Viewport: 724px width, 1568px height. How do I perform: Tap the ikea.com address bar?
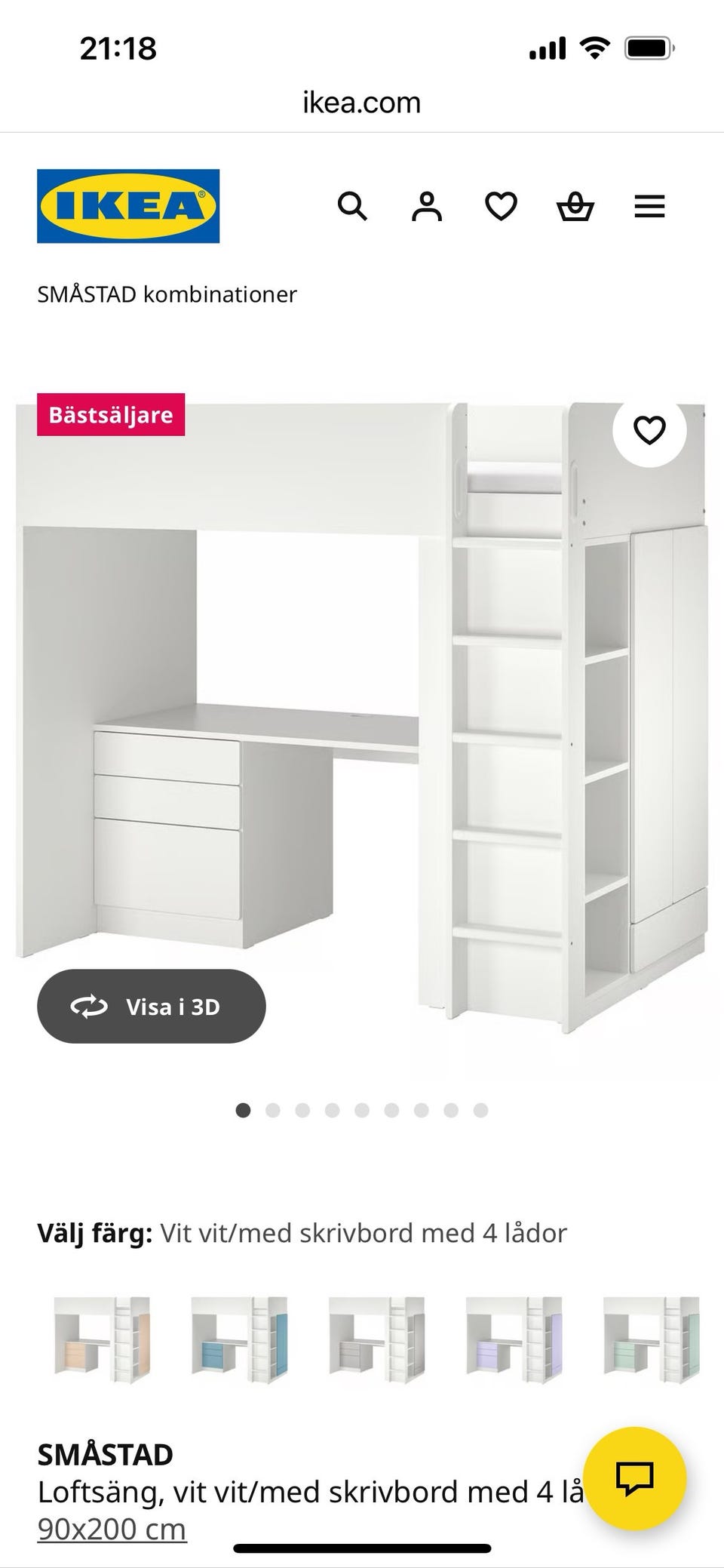362,102
